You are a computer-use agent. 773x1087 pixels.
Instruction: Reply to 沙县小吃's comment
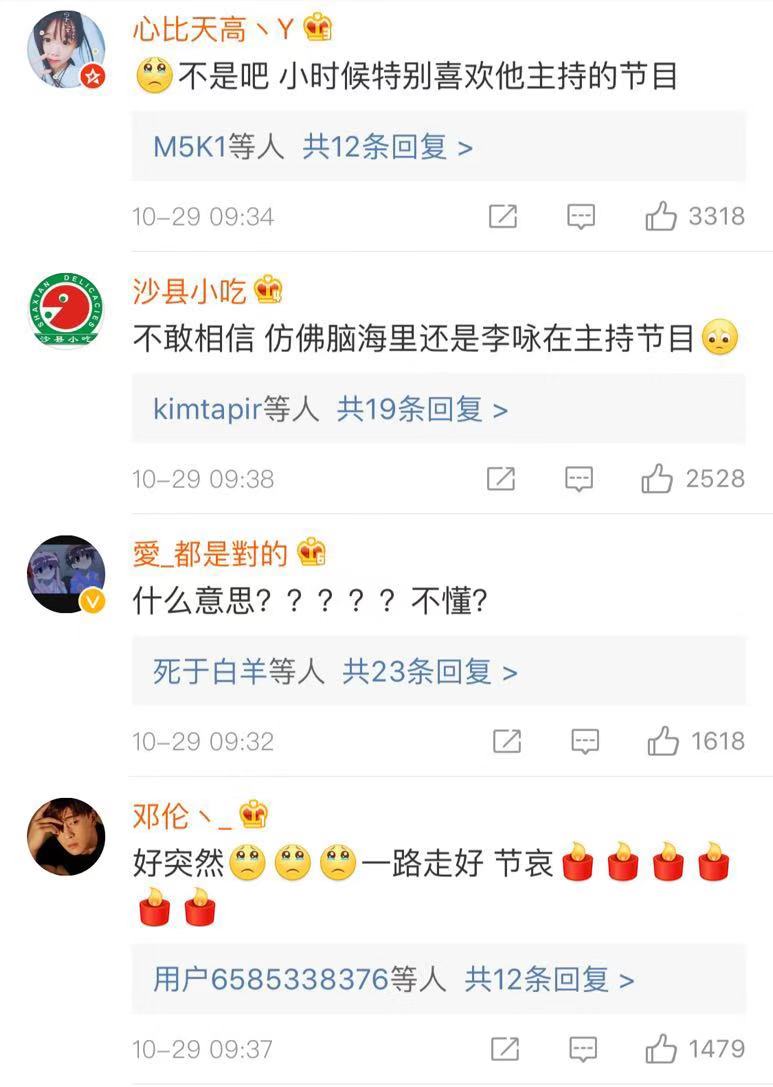[579, 479]
